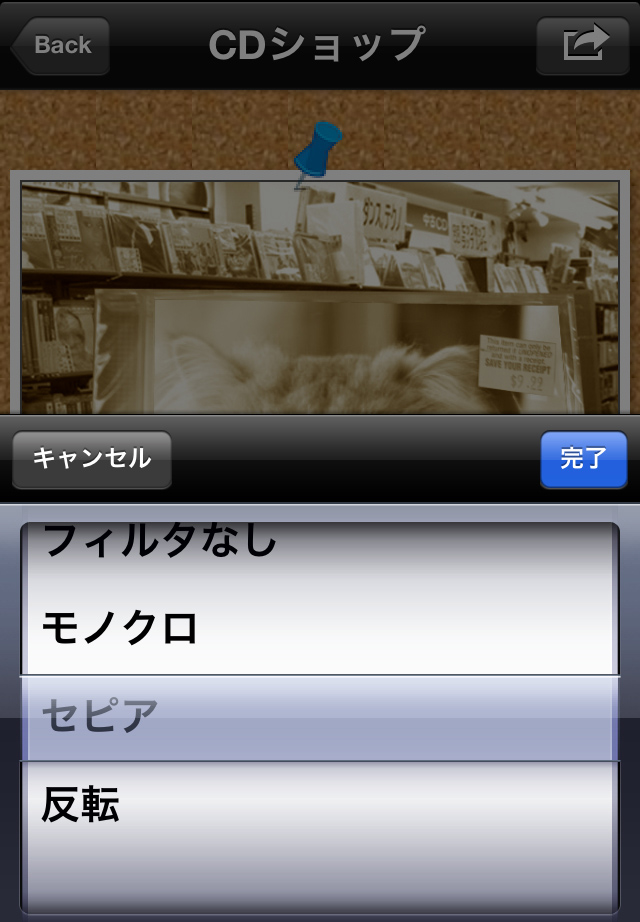640x922 pixels.
Task: Cancel with the キャンセル button
Action: (x=91, y=459)
